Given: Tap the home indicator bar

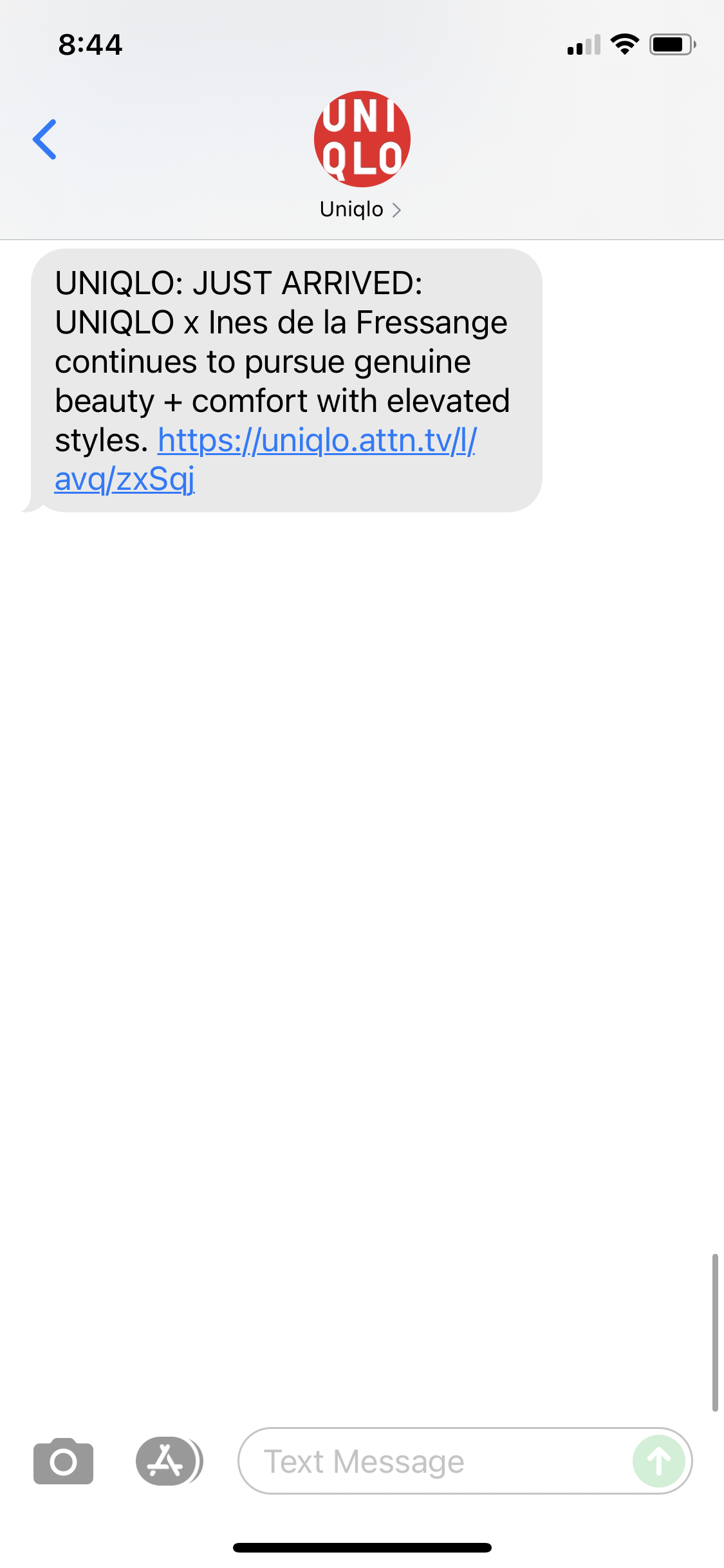Looking at the screenshot, I should pos(362,1547).
